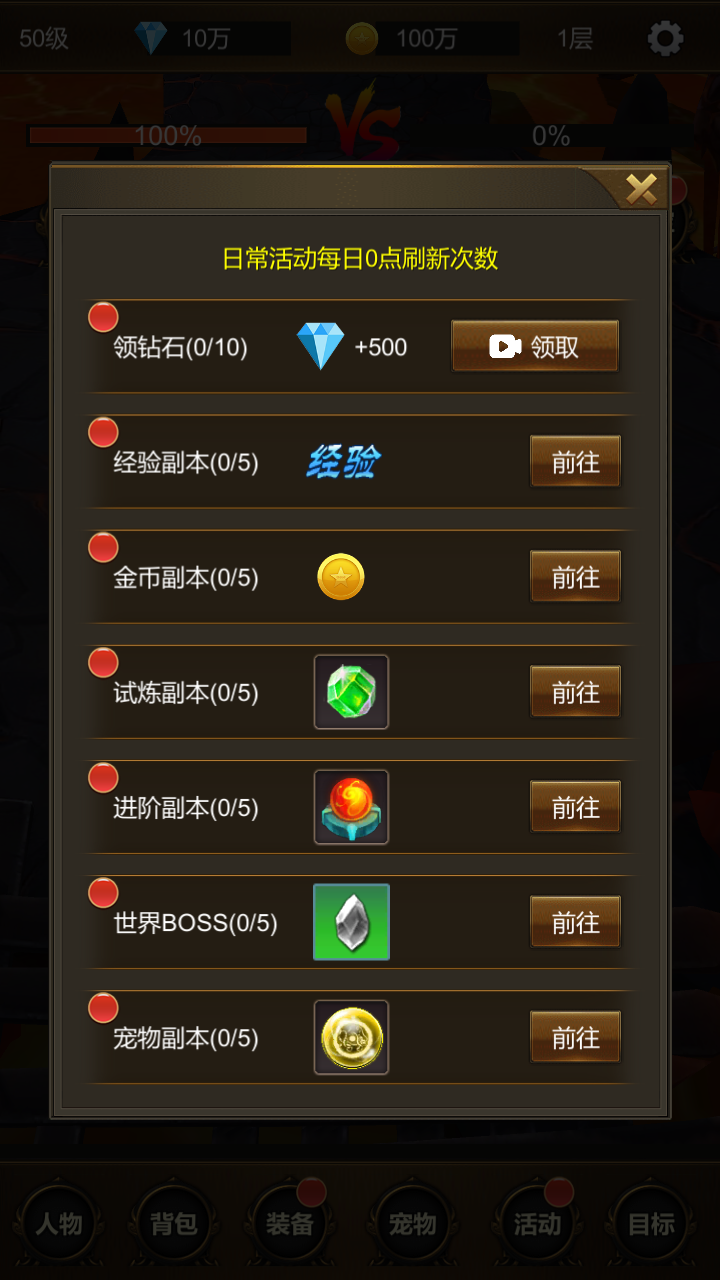Go to 试炼副本 with its 前往 button
Viewport: 720px width, 1280px height.
coord(575,692)
